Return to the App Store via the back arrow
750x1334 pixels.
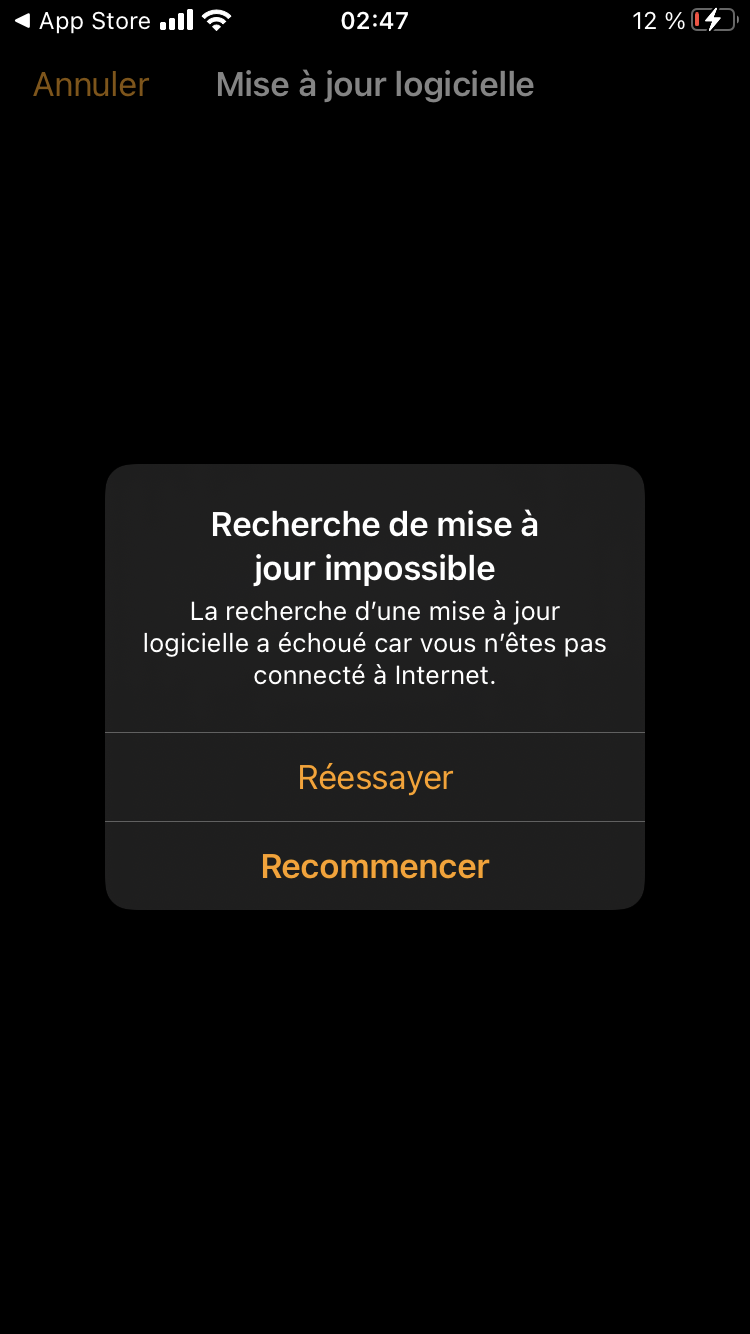pos(80,21)
